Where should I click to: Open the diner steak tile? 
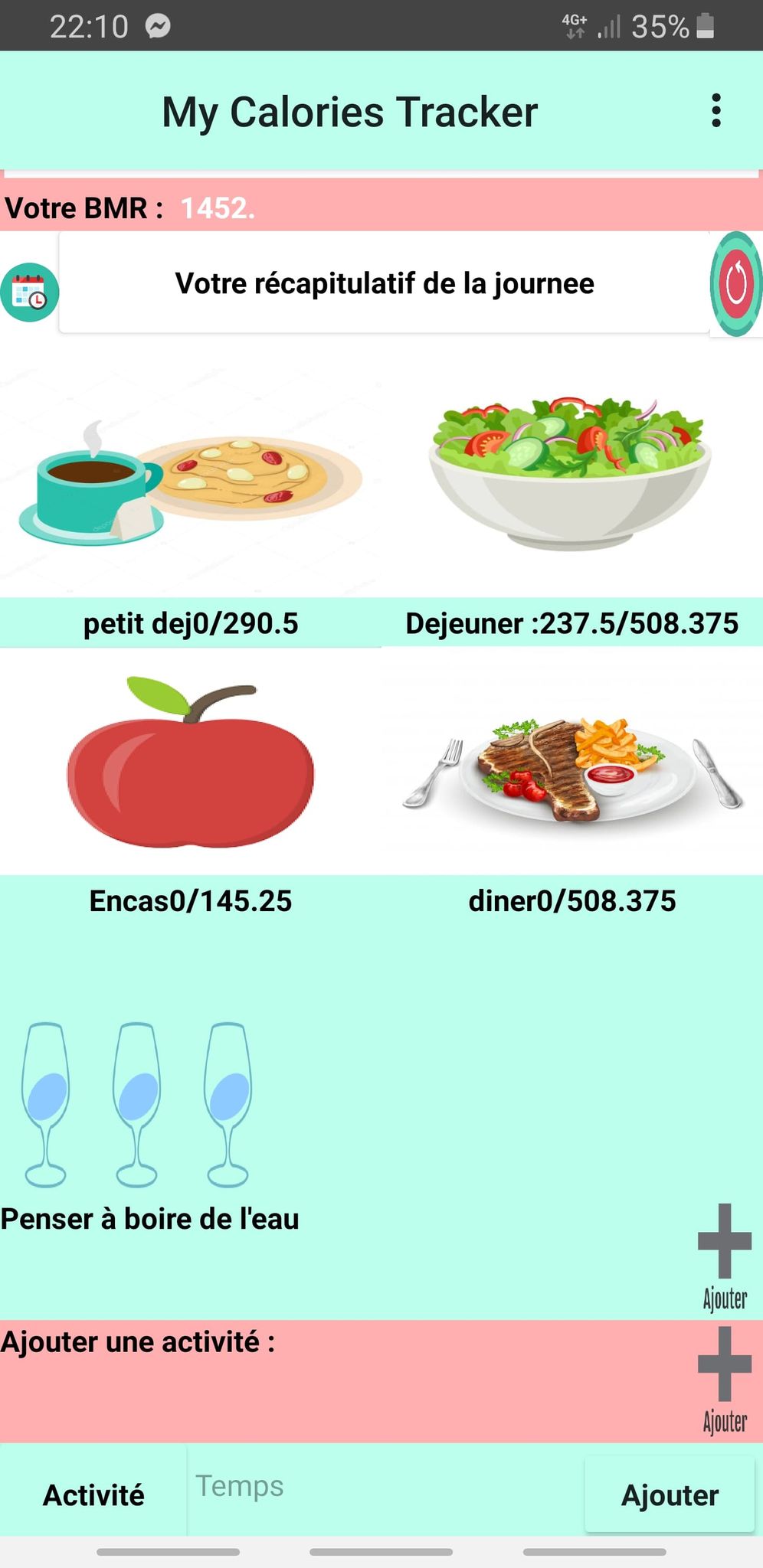[571, 762]
